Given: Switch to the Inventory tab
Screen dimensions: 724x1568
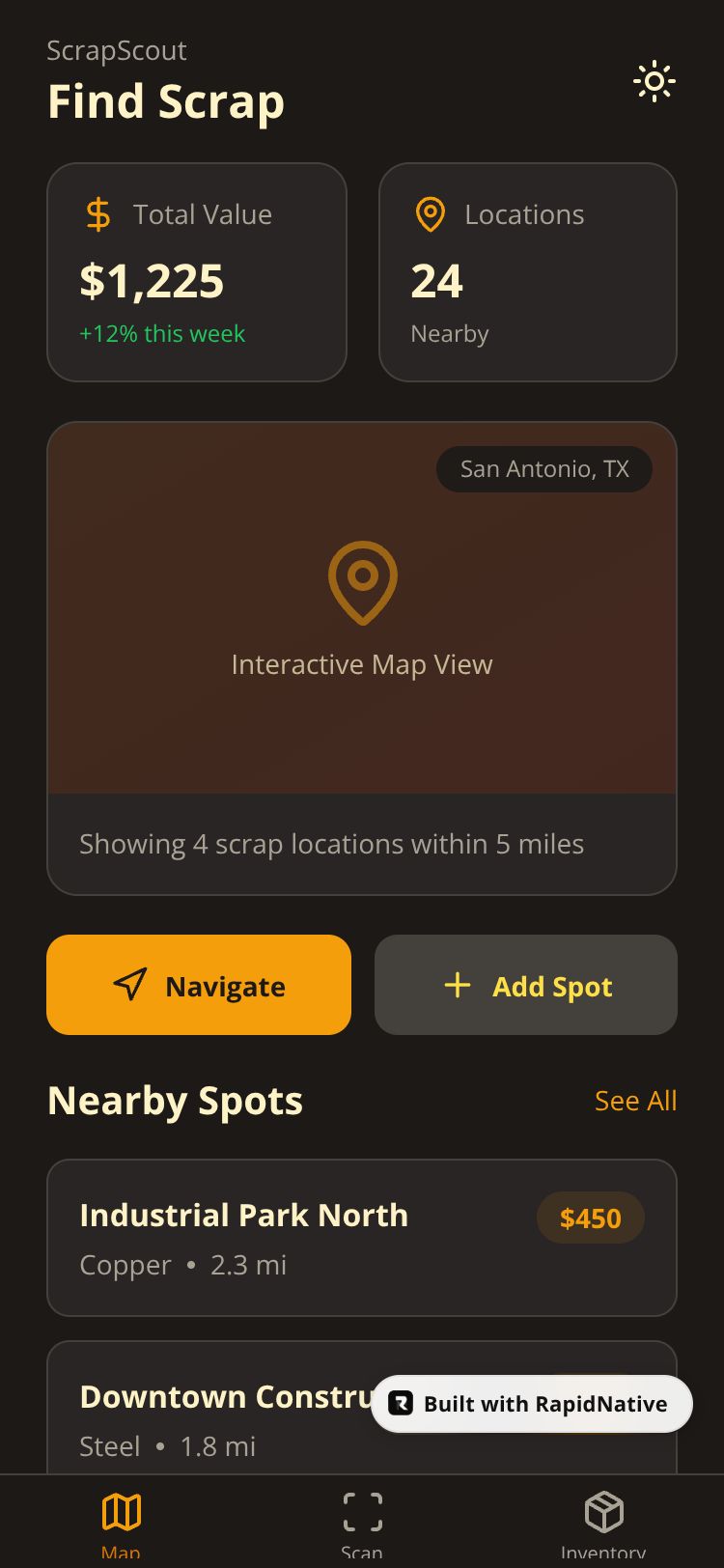Looking at the screenshot, I should pyautogui.click(x=603, y=1521).
